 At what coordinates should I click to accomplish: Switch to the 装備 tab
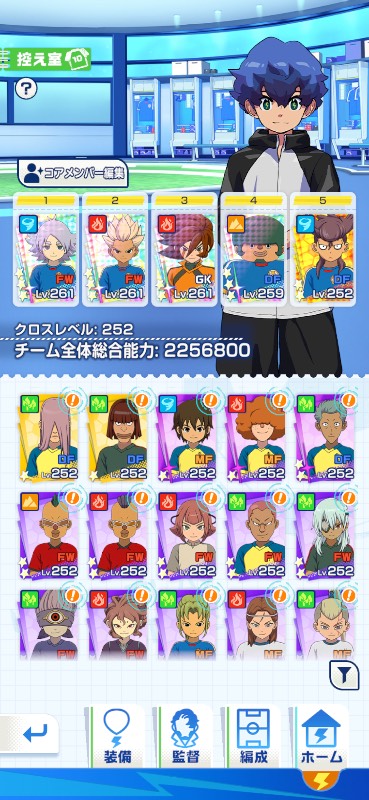tap(117, 736)
